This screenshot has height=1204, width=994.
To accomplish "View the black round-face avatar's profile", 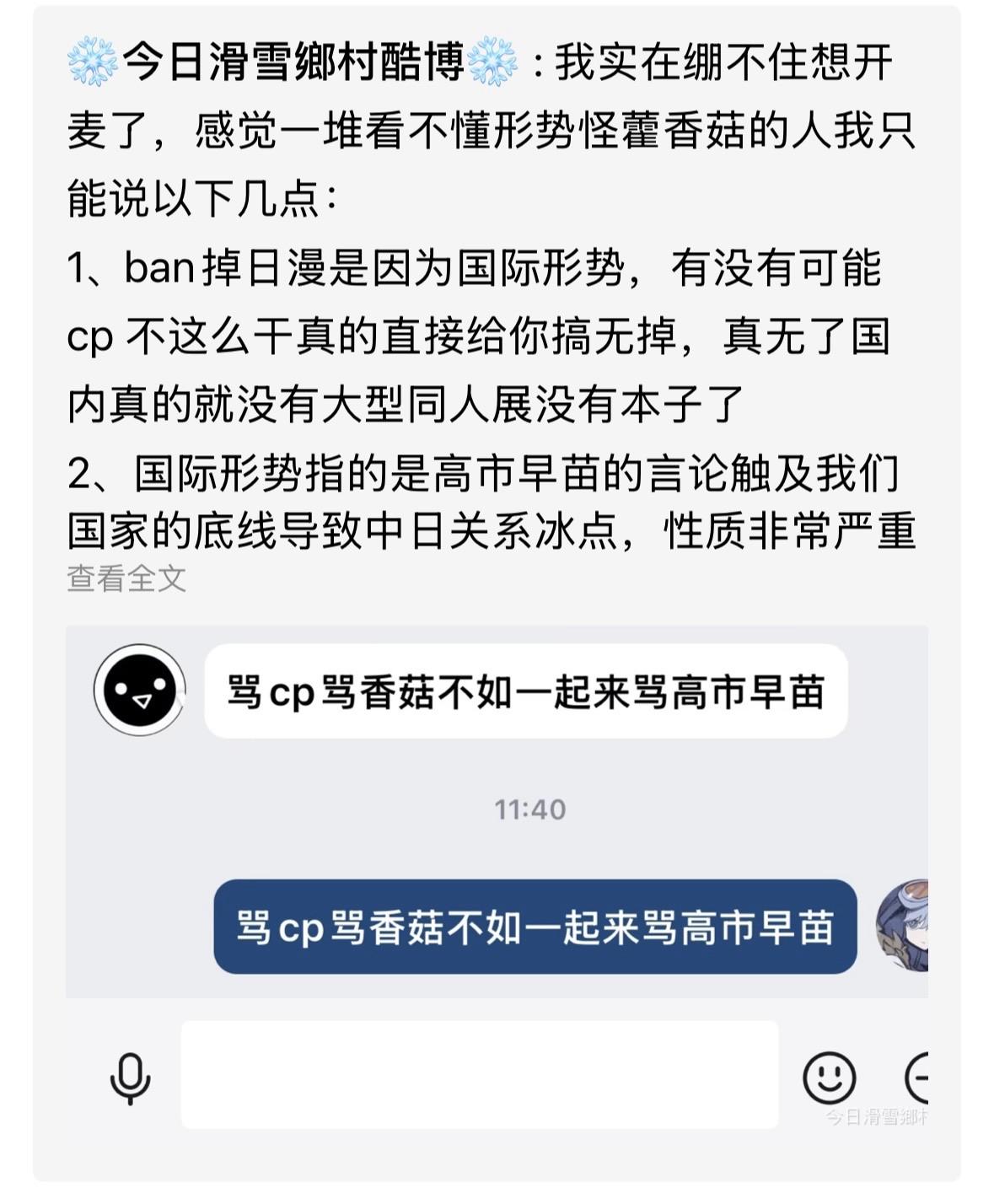I will click(139, 691).
